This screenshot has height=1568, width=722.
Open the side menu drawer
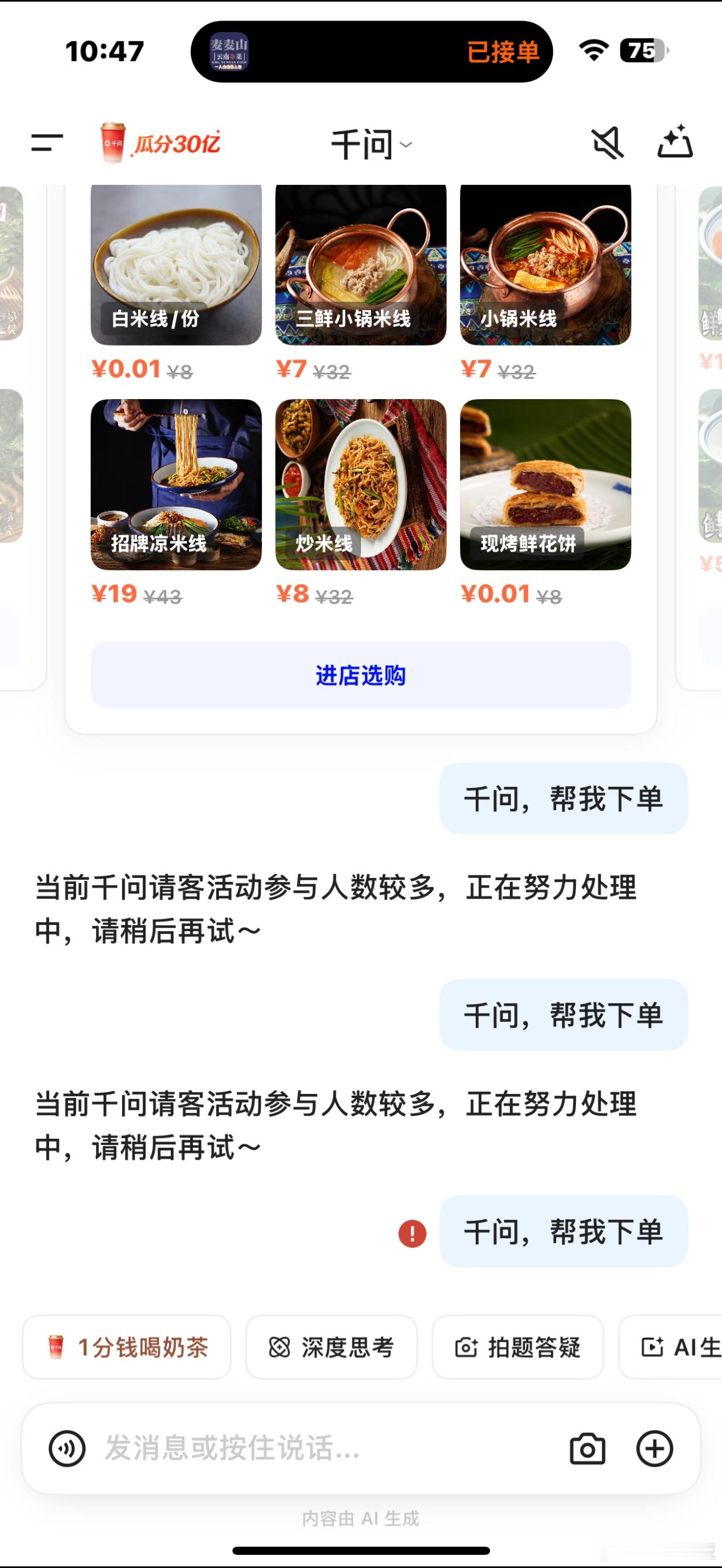(x=47, y=144)
